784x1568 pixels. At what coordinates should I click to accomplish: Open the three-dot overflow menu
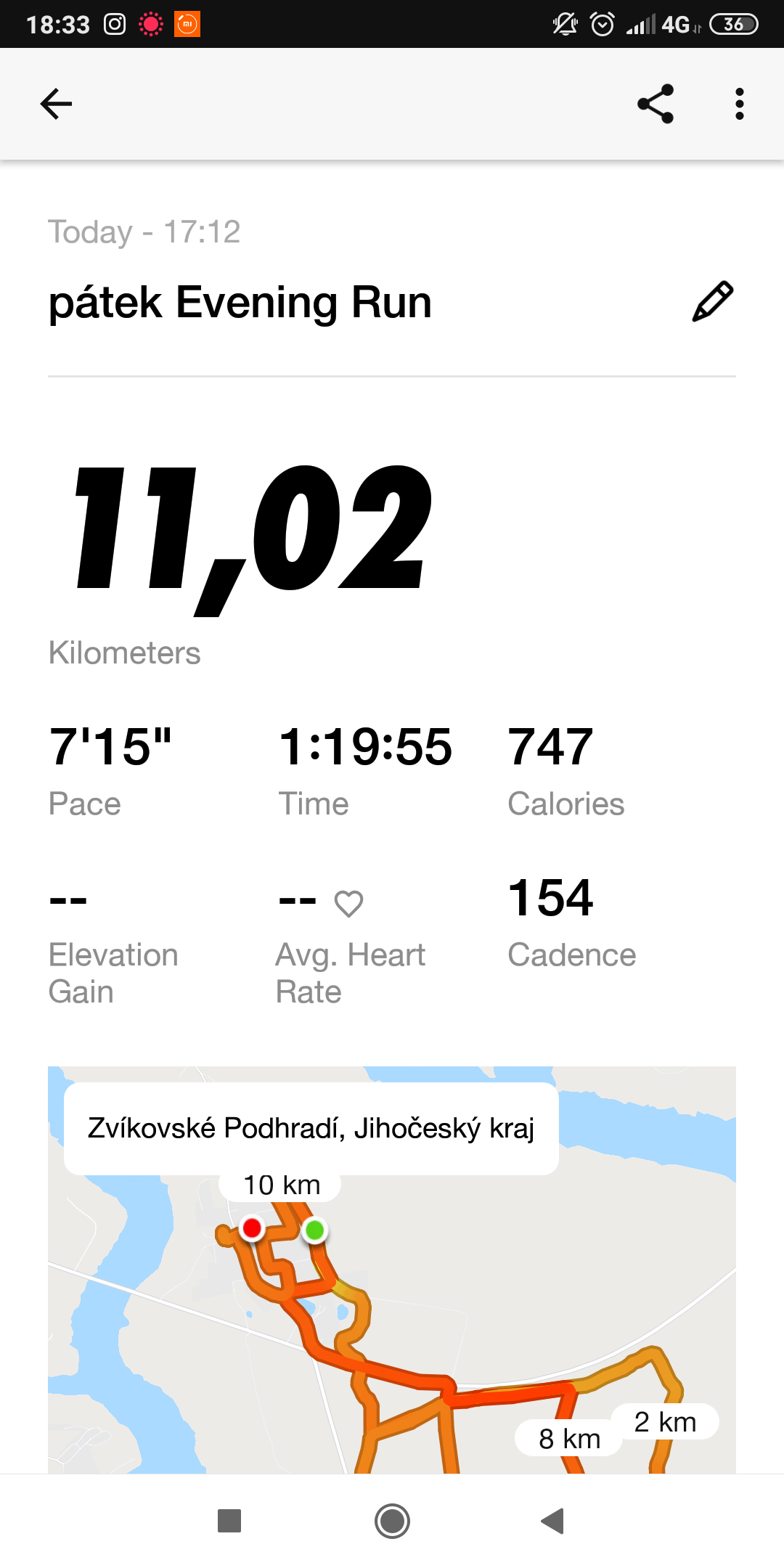pyautogui.click(x=739, y=104)
